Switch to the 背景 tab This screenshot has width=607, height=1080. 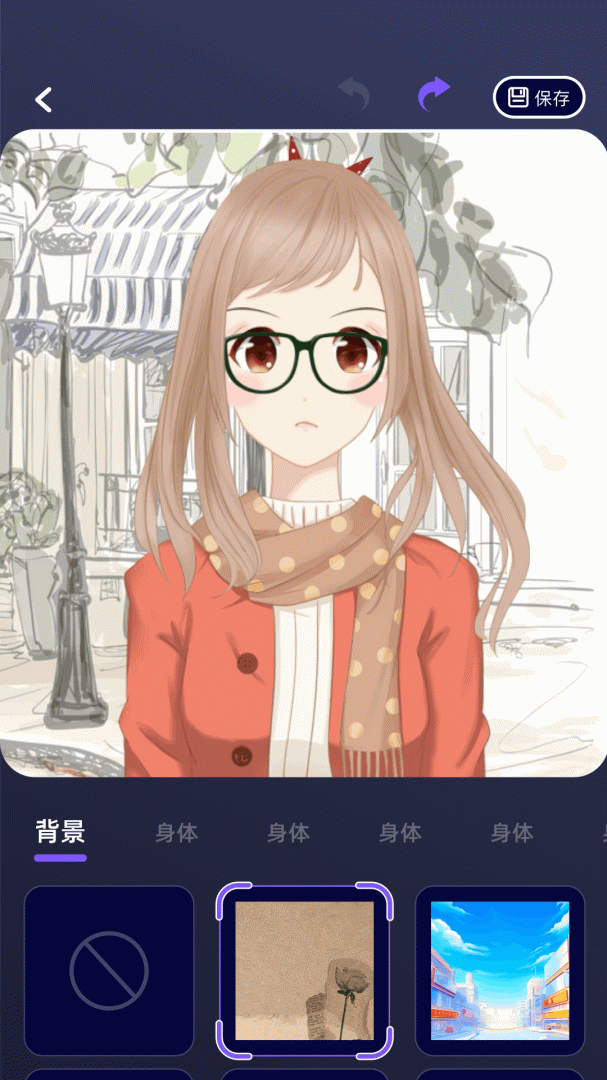[60, 832]
